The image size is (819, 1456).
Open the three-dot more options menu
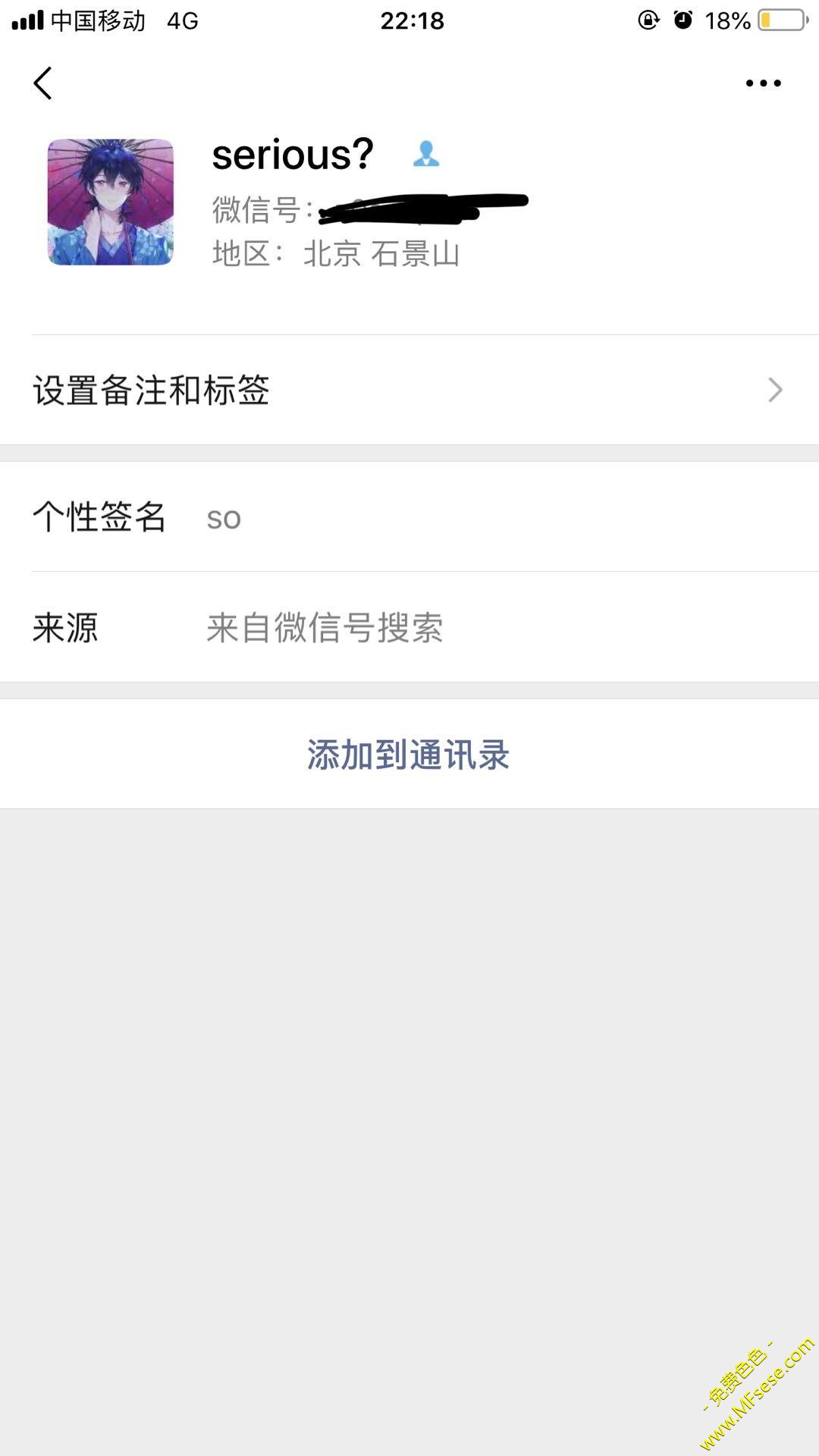pos(763,83)
